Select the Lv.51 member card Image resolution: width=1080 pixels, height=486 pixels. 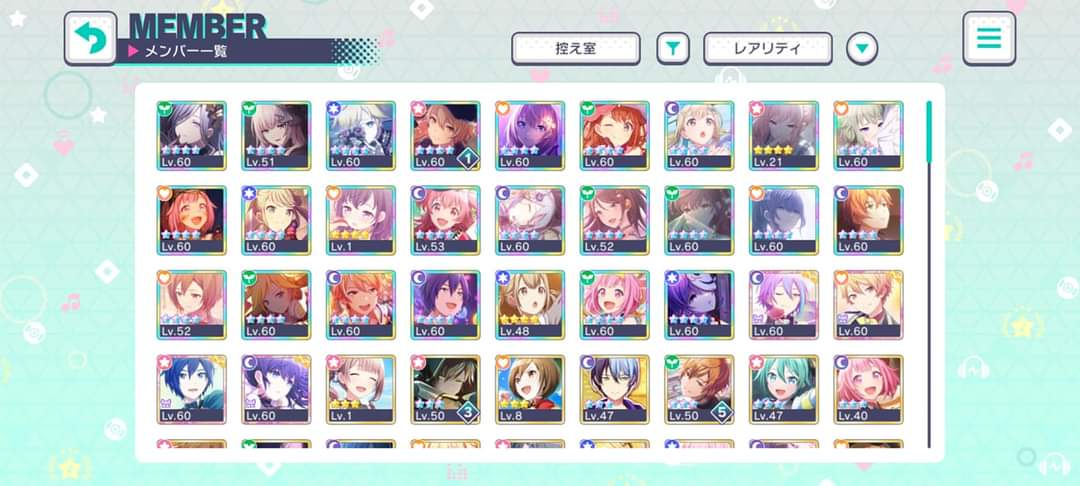(276, 135)
